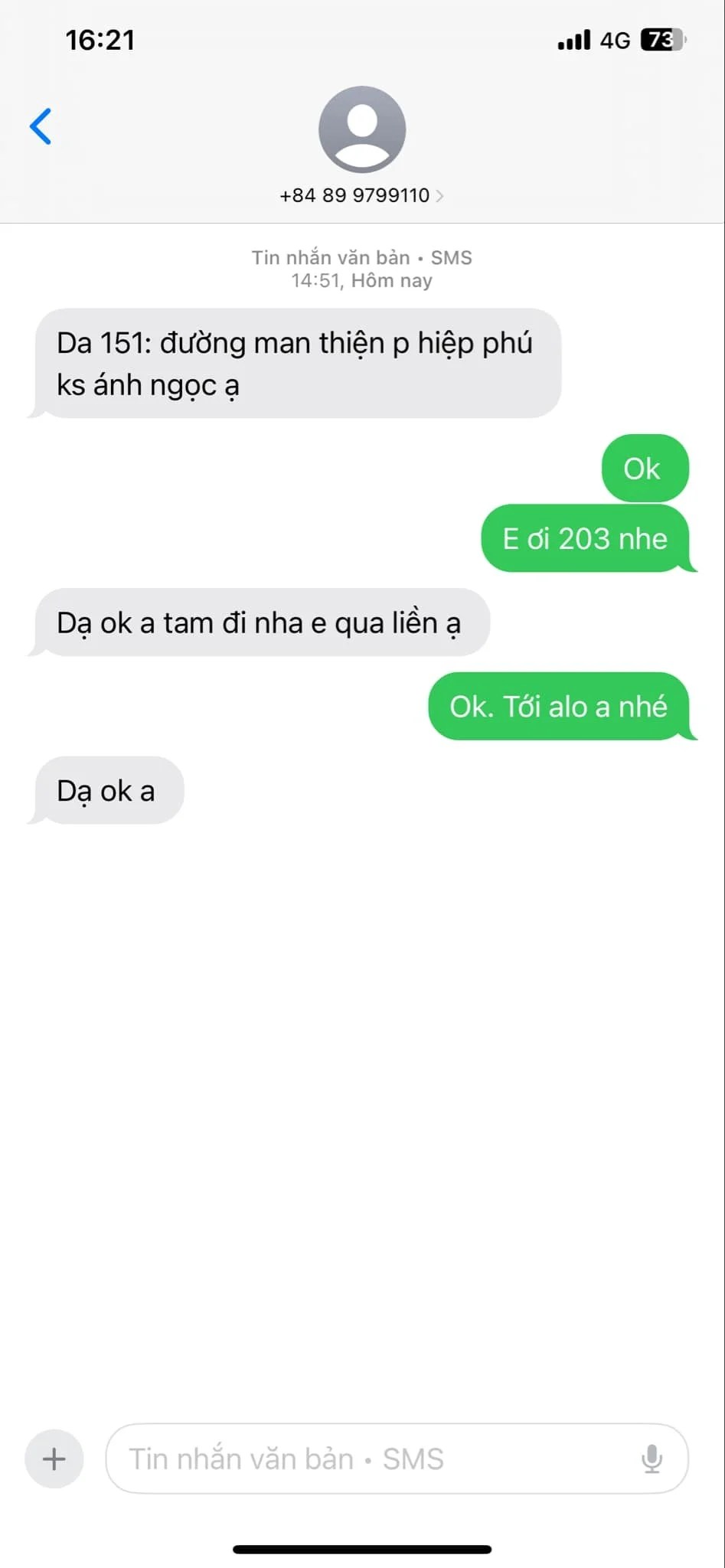725x1568 pixels.
Task: Focus the SMS text message field
Action: 367,1459
